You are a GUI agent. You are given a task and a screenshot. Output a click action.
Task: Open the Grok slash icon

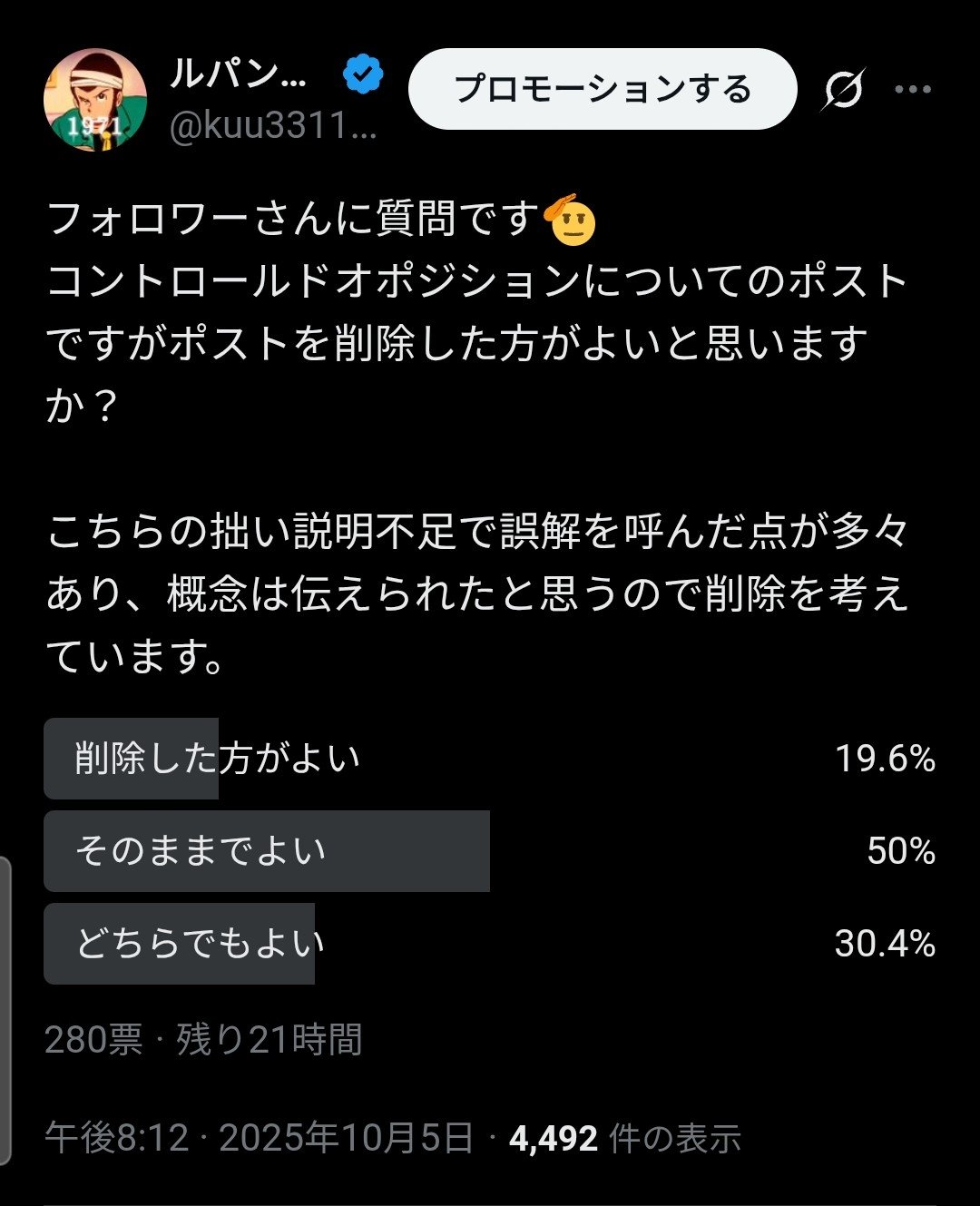tap(844, 89)
